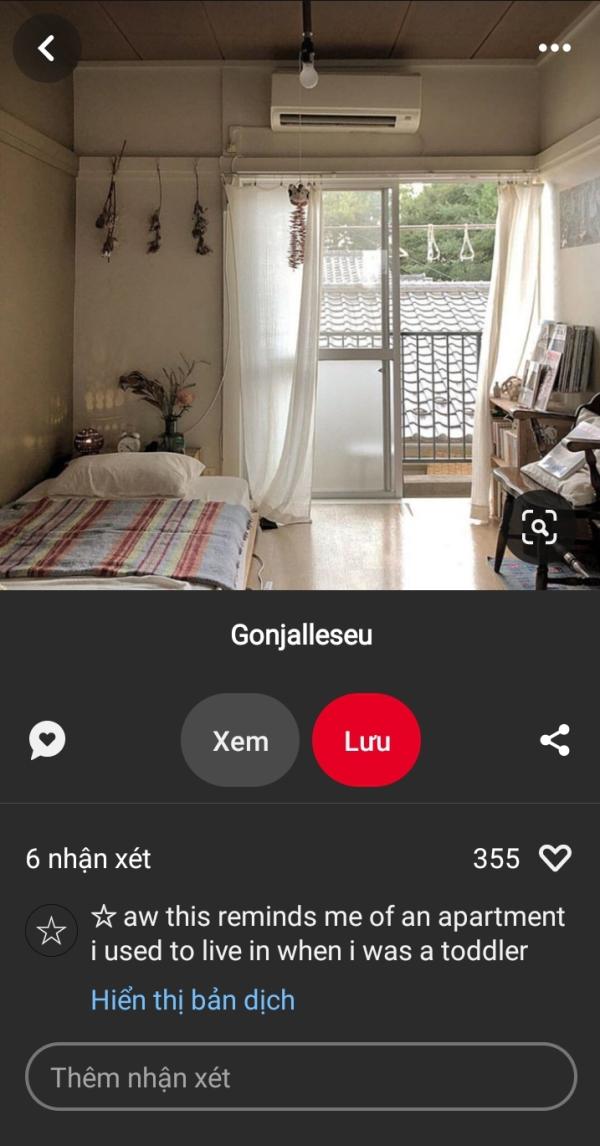The width and height of the screenshot is (600, 1146).
Task: Tap the Thêm nhận xét field
Action: (300, 1077)
